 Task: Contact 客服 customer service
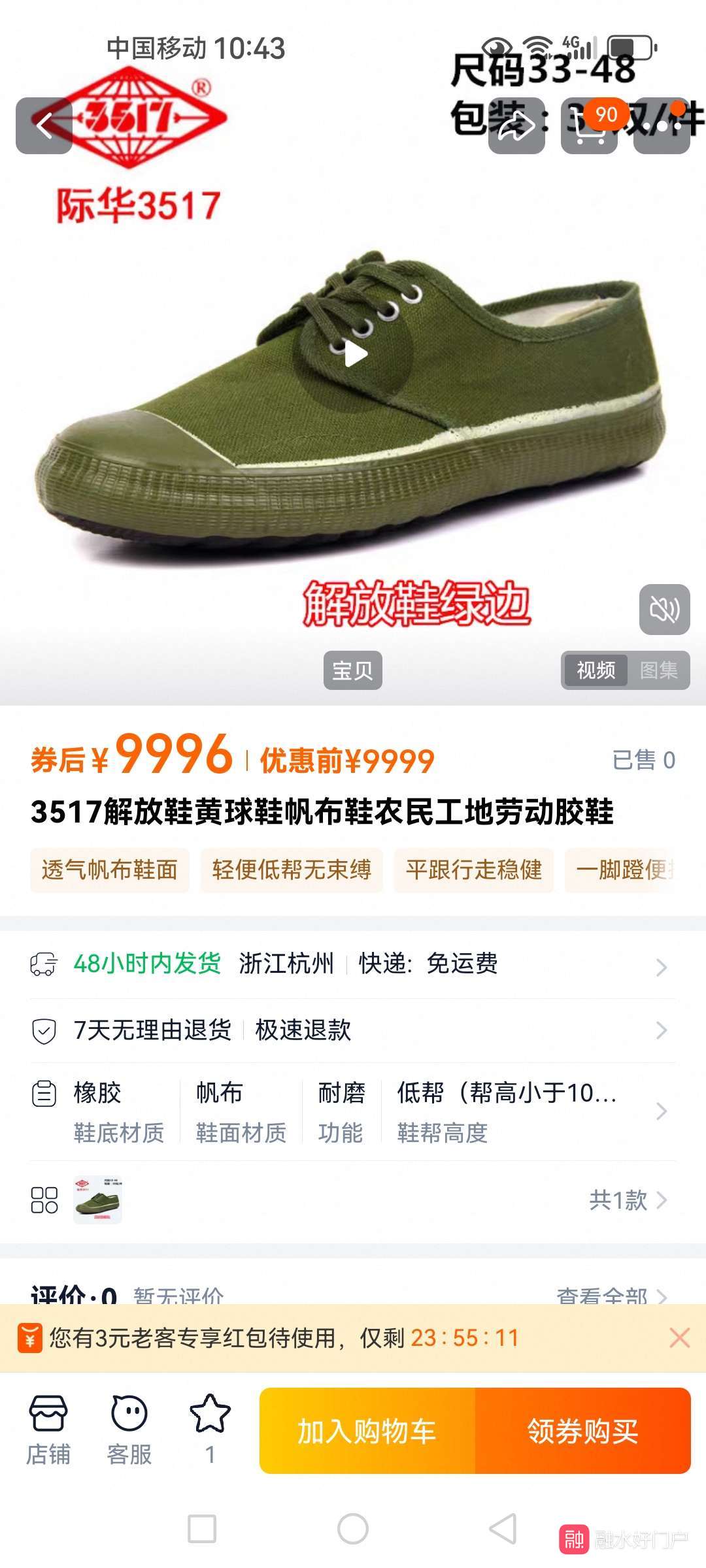click(129, 1430)
